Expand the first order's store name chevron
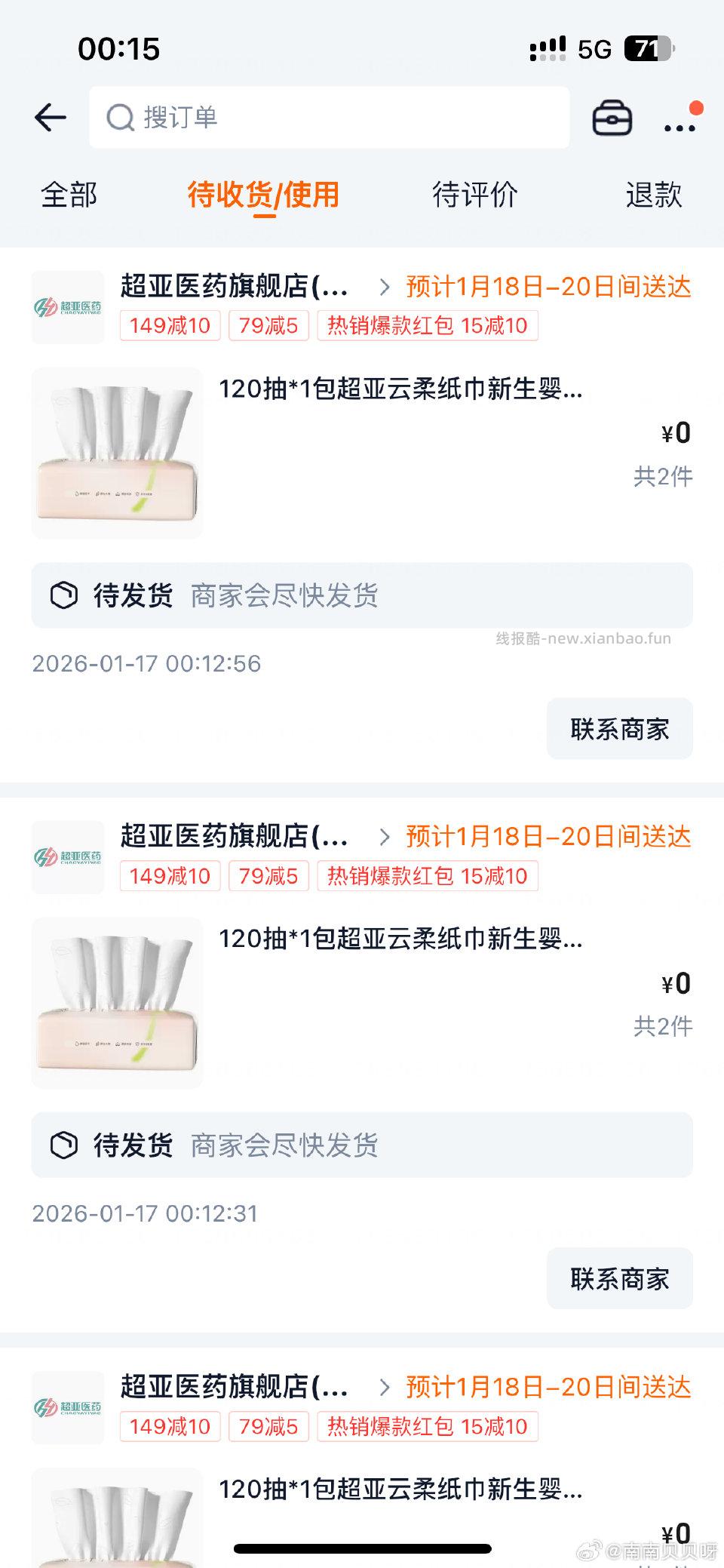This screenshot has height=1568, width=724. 384,287
